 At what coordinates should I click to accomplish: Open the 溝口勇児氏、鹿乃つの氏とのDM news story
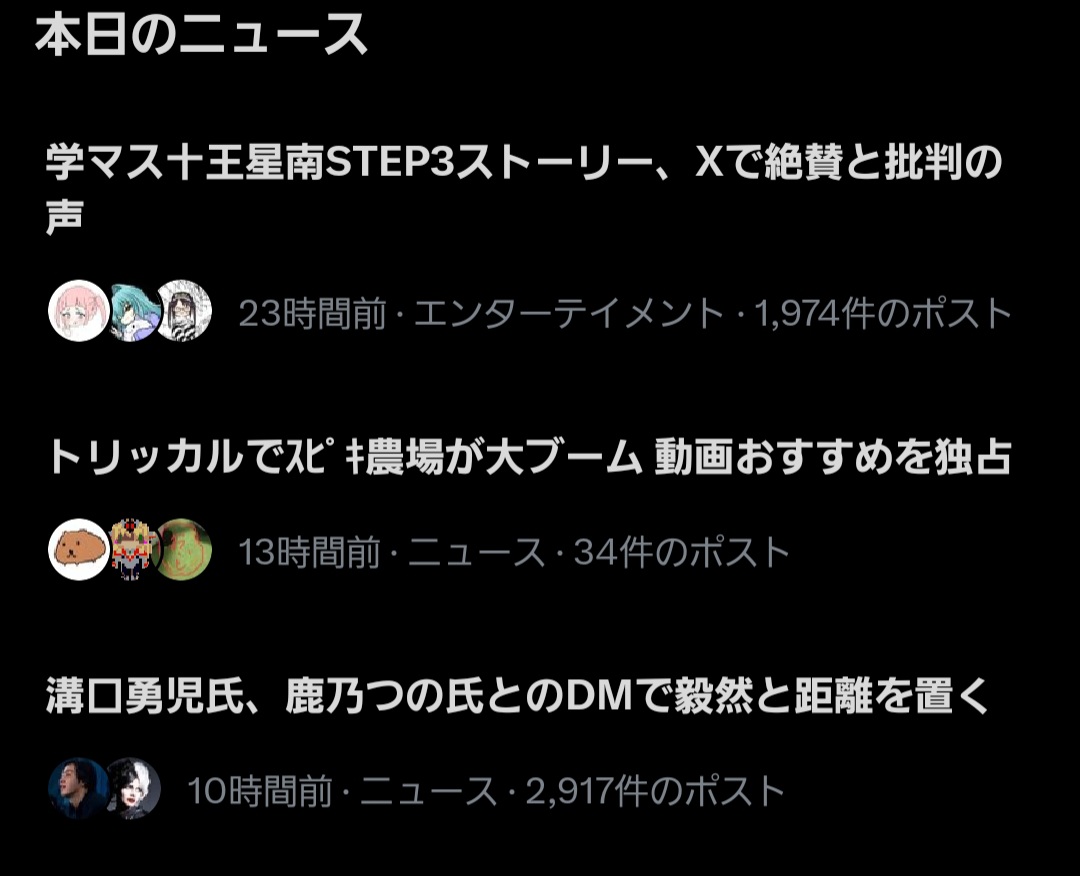click(518, 697)
